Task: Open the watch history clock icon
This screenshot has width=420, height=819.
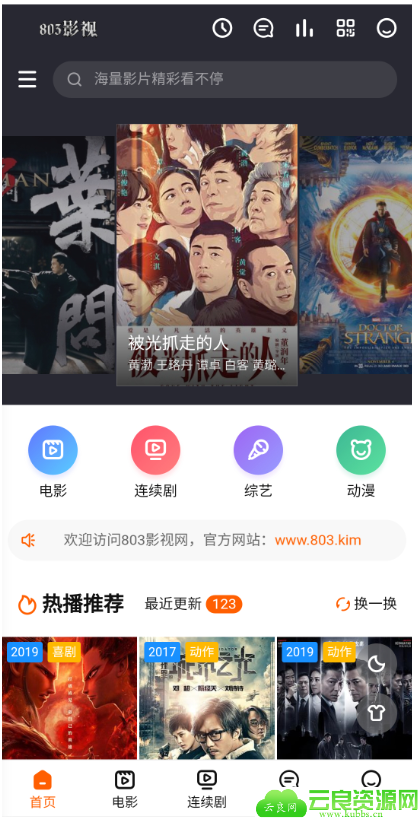Action: (x=222, y=28)
